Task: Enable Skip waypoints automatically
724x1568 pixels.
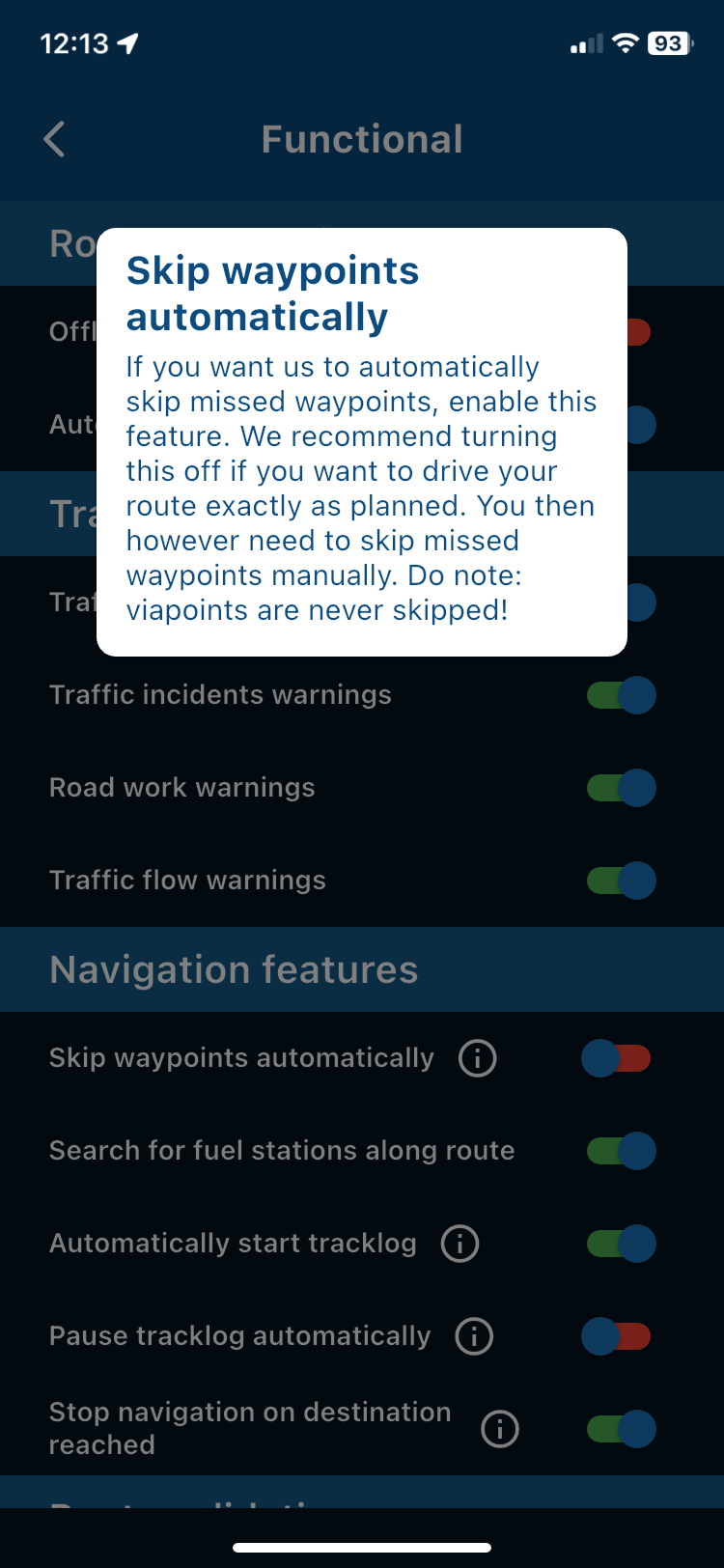Action: [x=616, y=1058]
